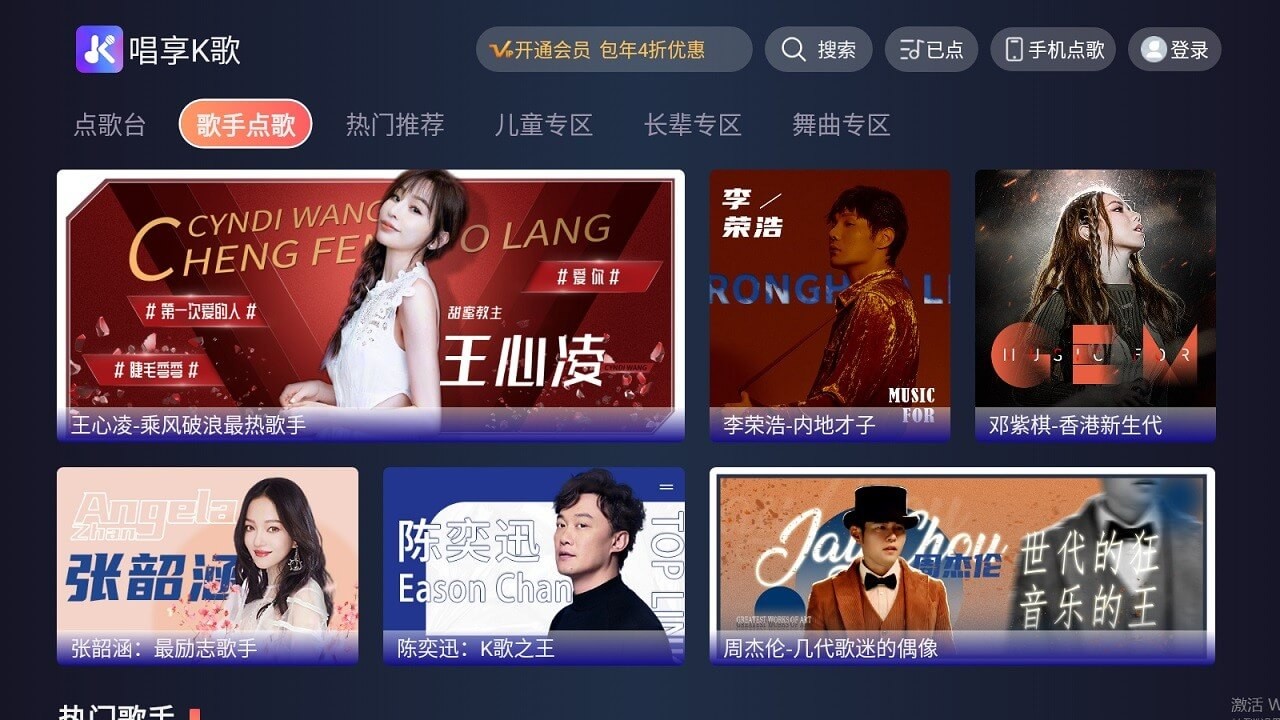Screen dimensions: 1280x720
Task: Open 手机点歌 phone song request
Action: 1053,49
